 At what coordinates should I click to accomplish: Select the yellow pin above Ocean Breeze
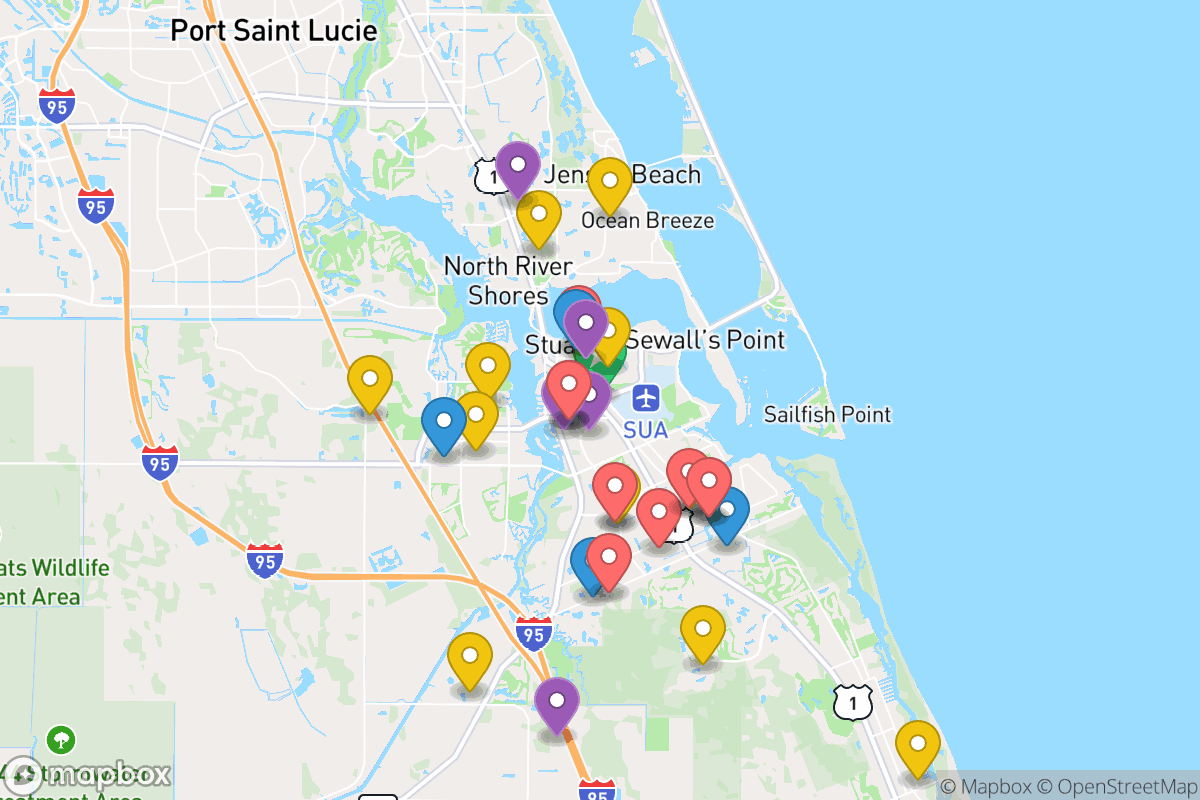pyautogui.click(x=610, y=184)
